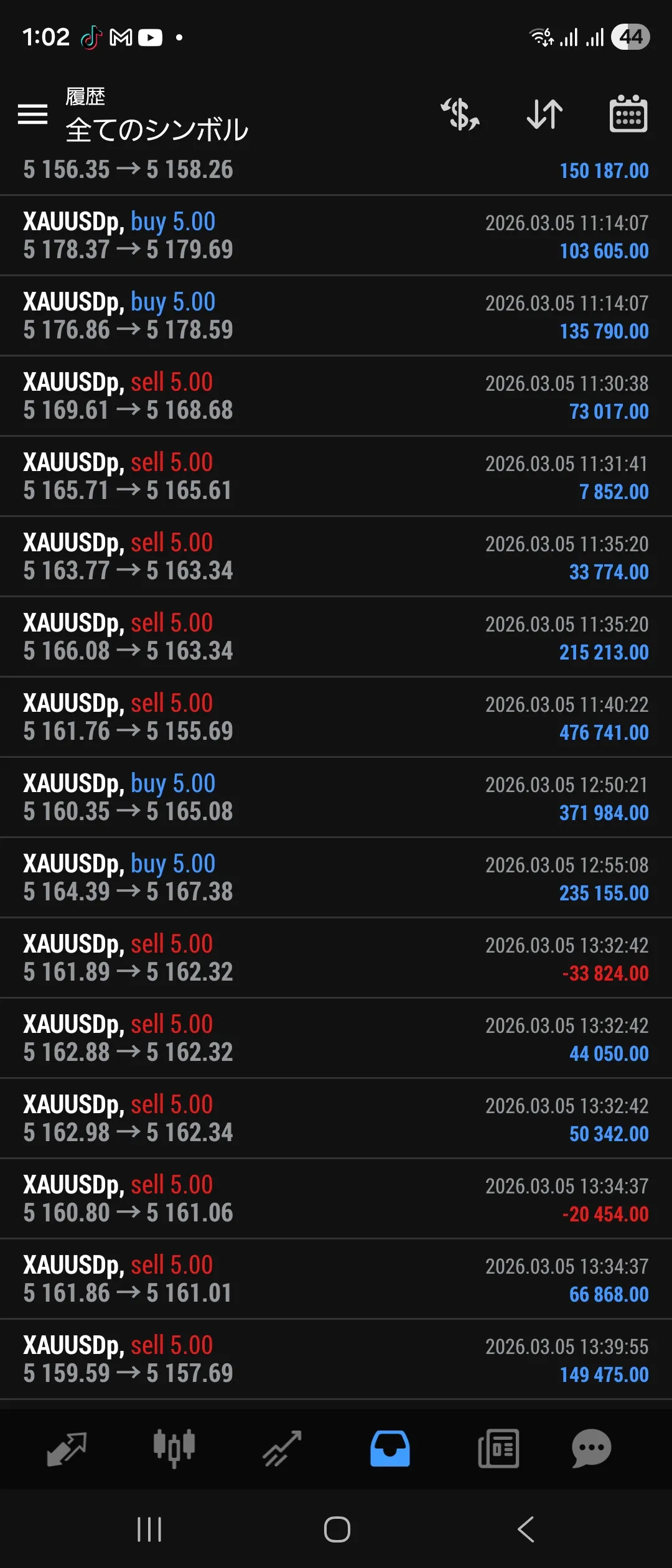Viewport: 672px width, 1568px height.
Task: Open the hamburger drawer menu
Action: [x=33, y=114]
